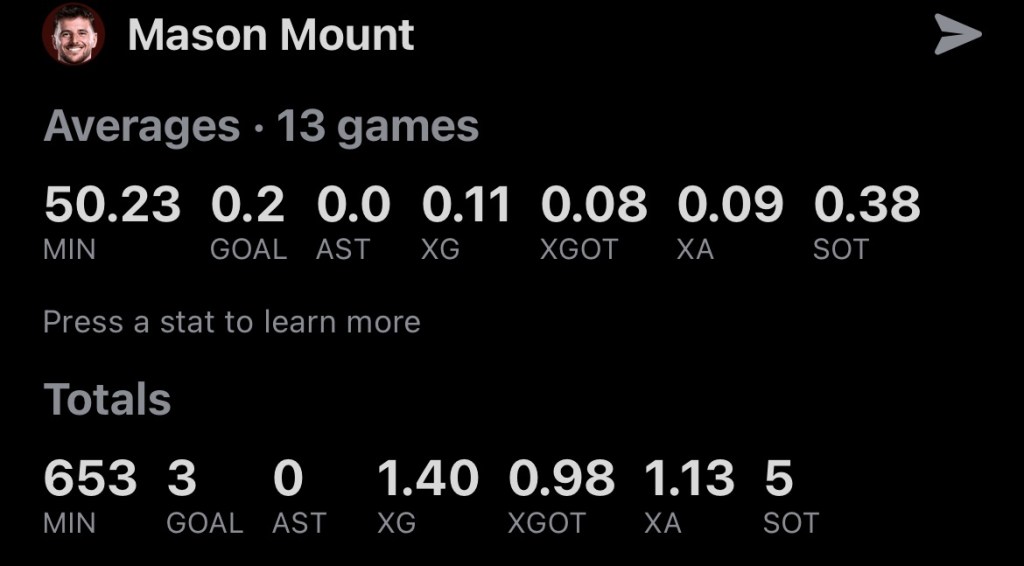Tap the 0.38 average SOT stat
The image size is (1024, 566).
point(866,220)
